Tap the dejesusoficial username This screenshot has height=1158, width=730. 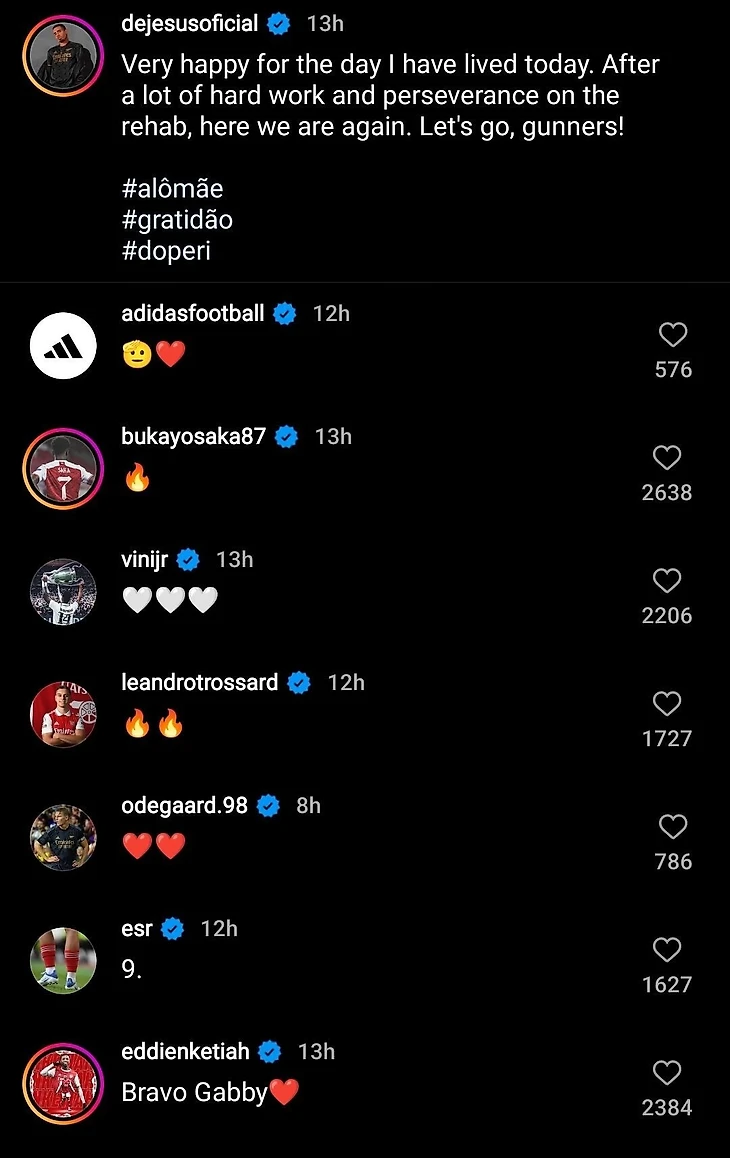[189, 23]
